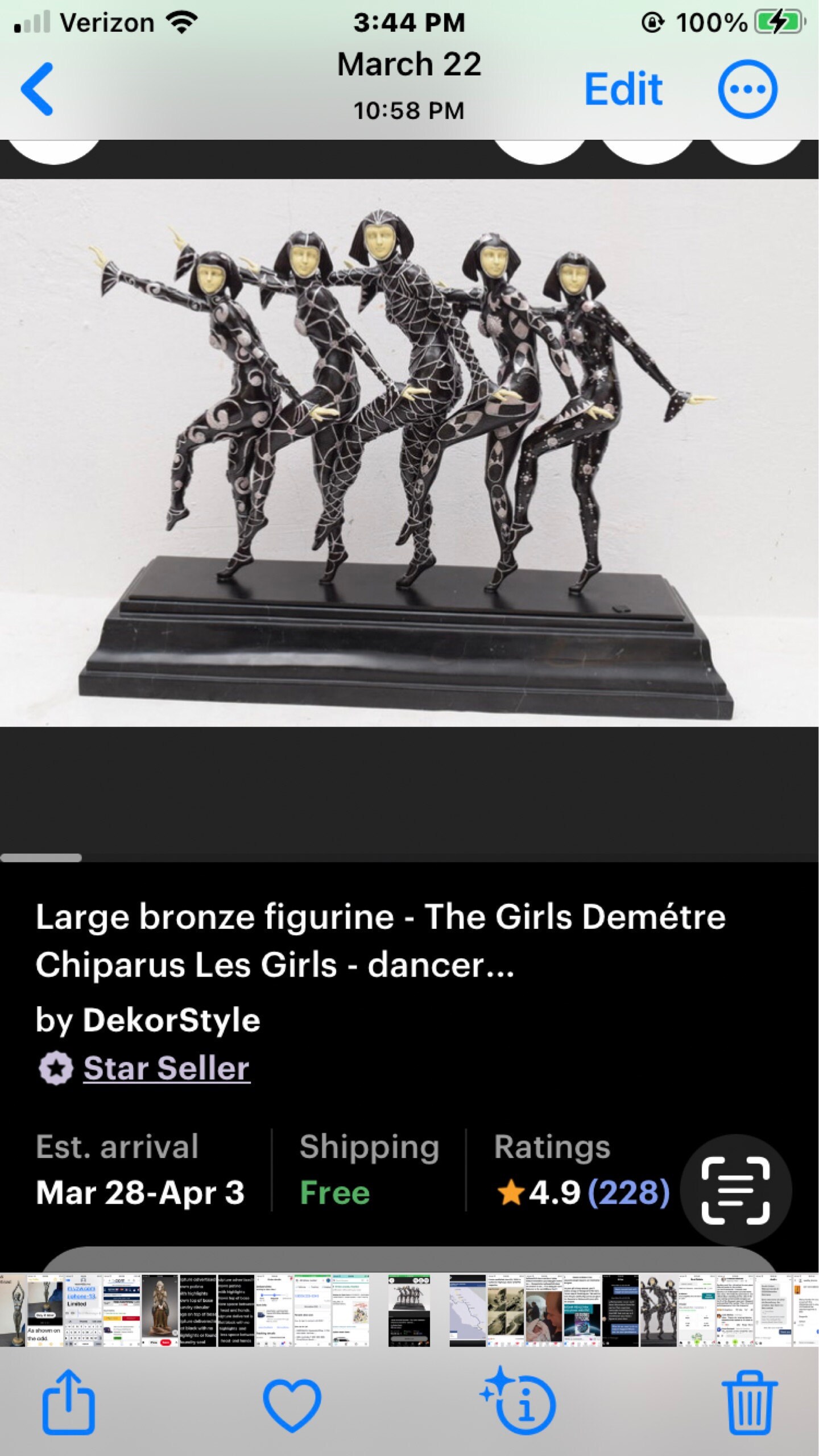Select the dancers figurine thumbnail near right end
The height and width of the screenshot is (1456, 819).
658,1310
